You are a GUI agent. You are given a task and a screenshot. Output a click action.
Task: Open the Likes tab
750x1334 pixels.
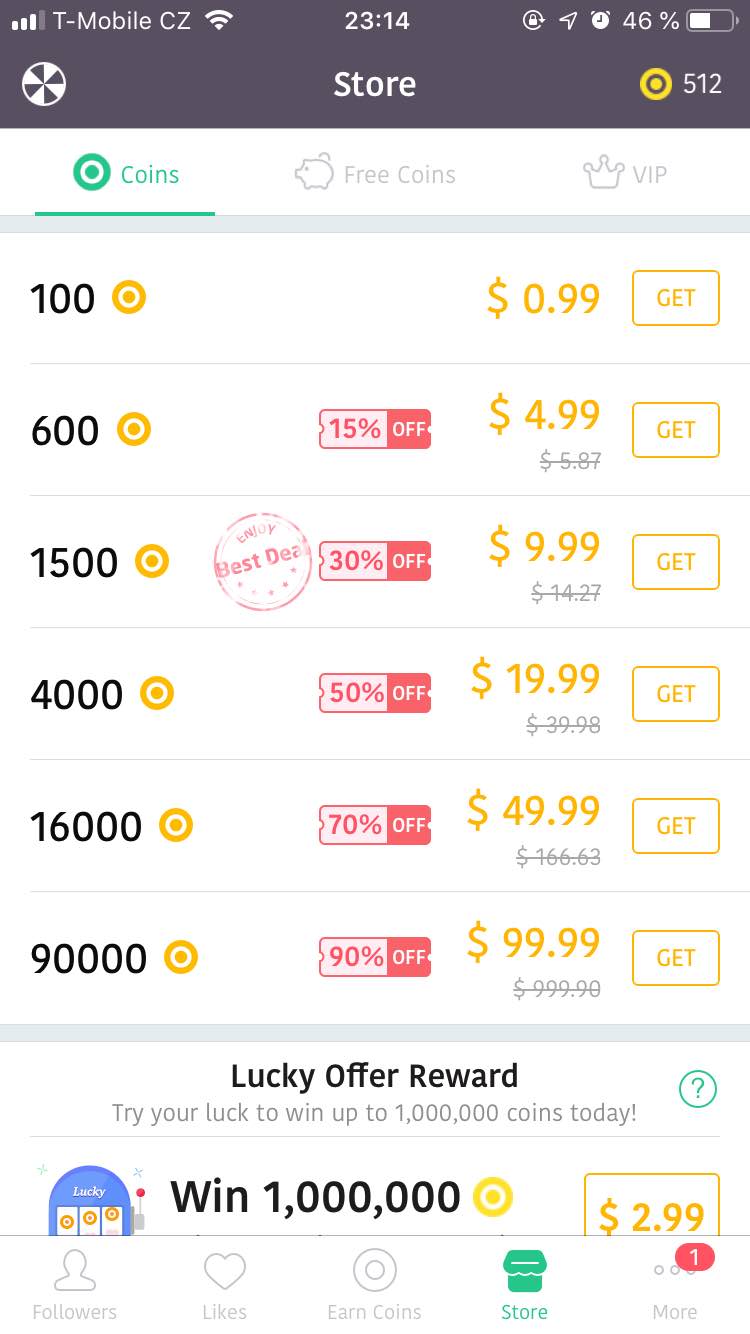point(225,1285)
